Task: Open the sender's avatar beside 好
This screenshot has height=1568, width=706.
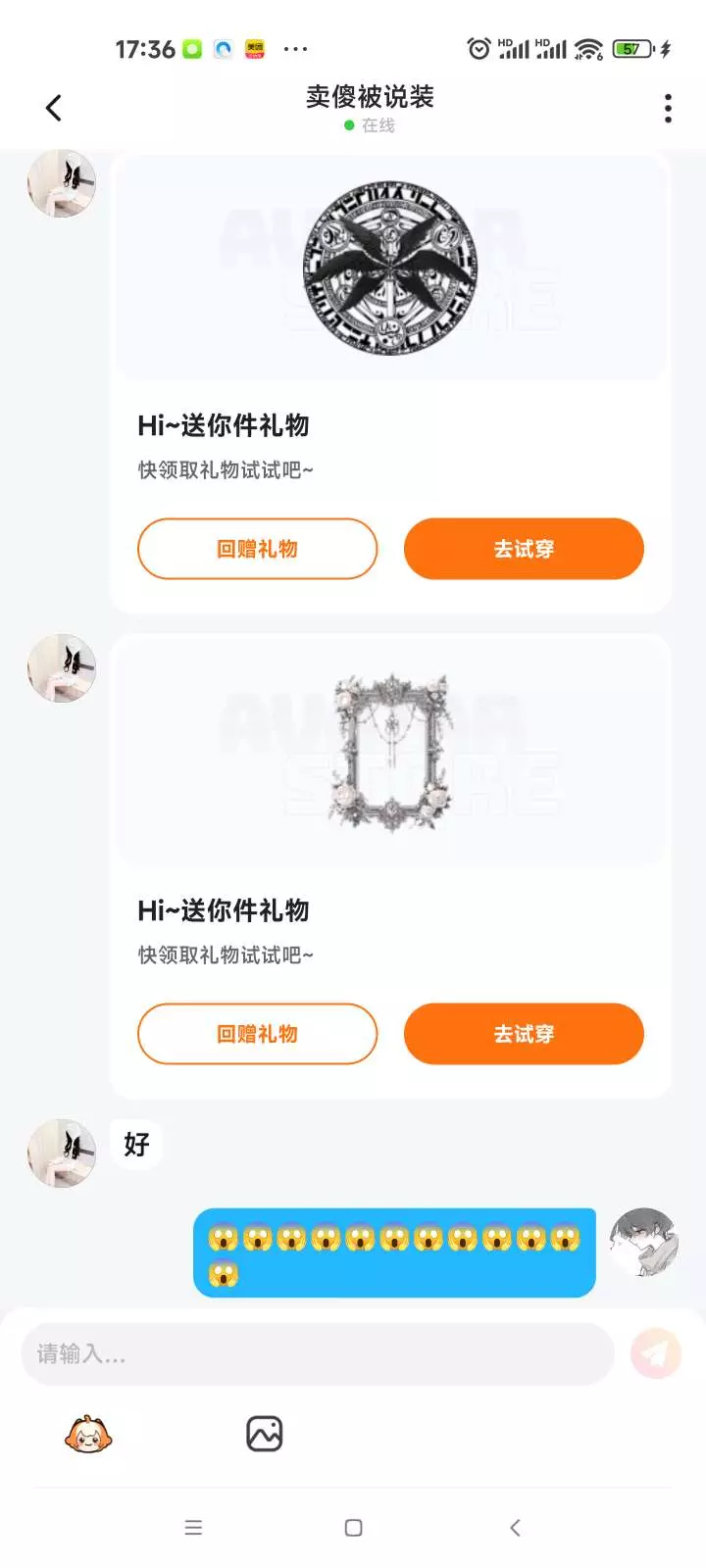Action: 62,1152
